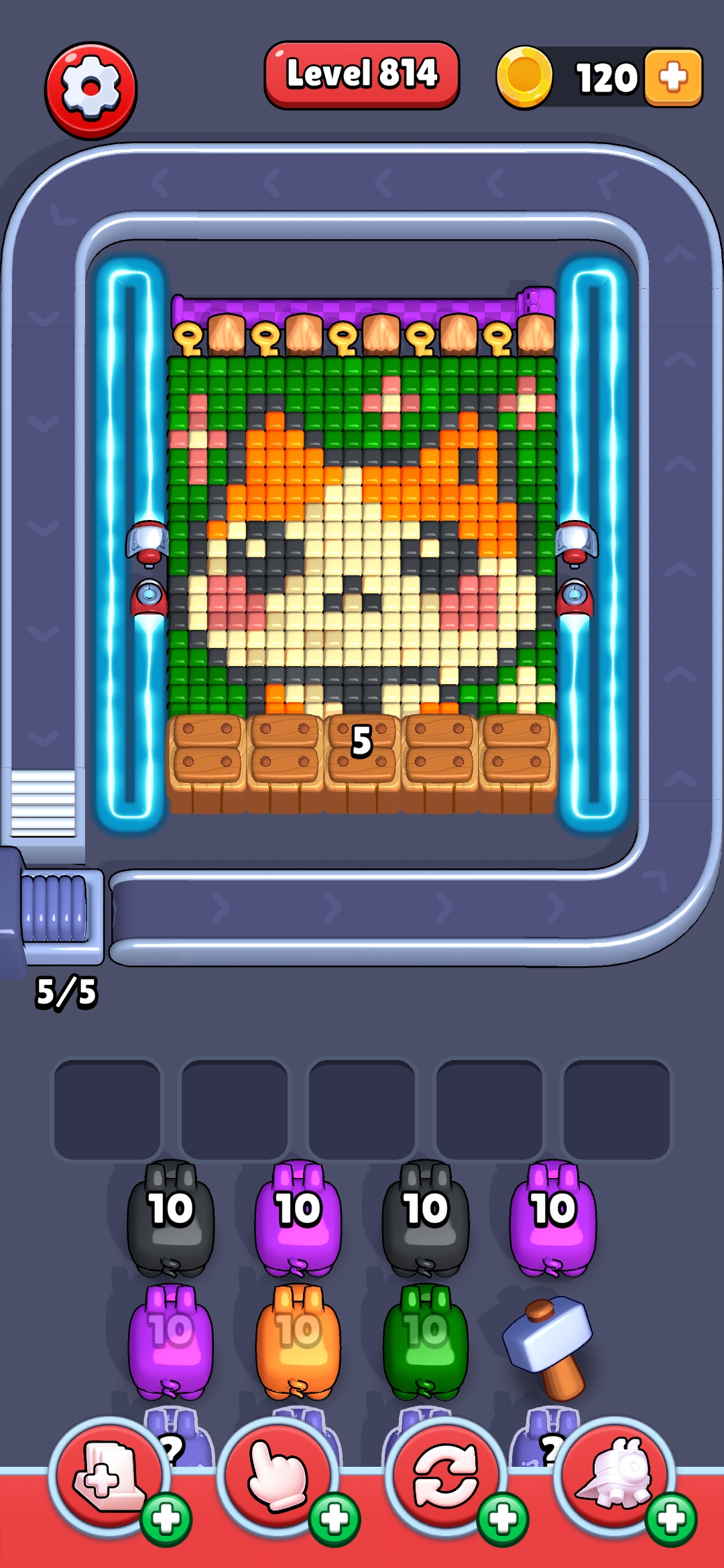Select the second black 10 shooter

426,1218
